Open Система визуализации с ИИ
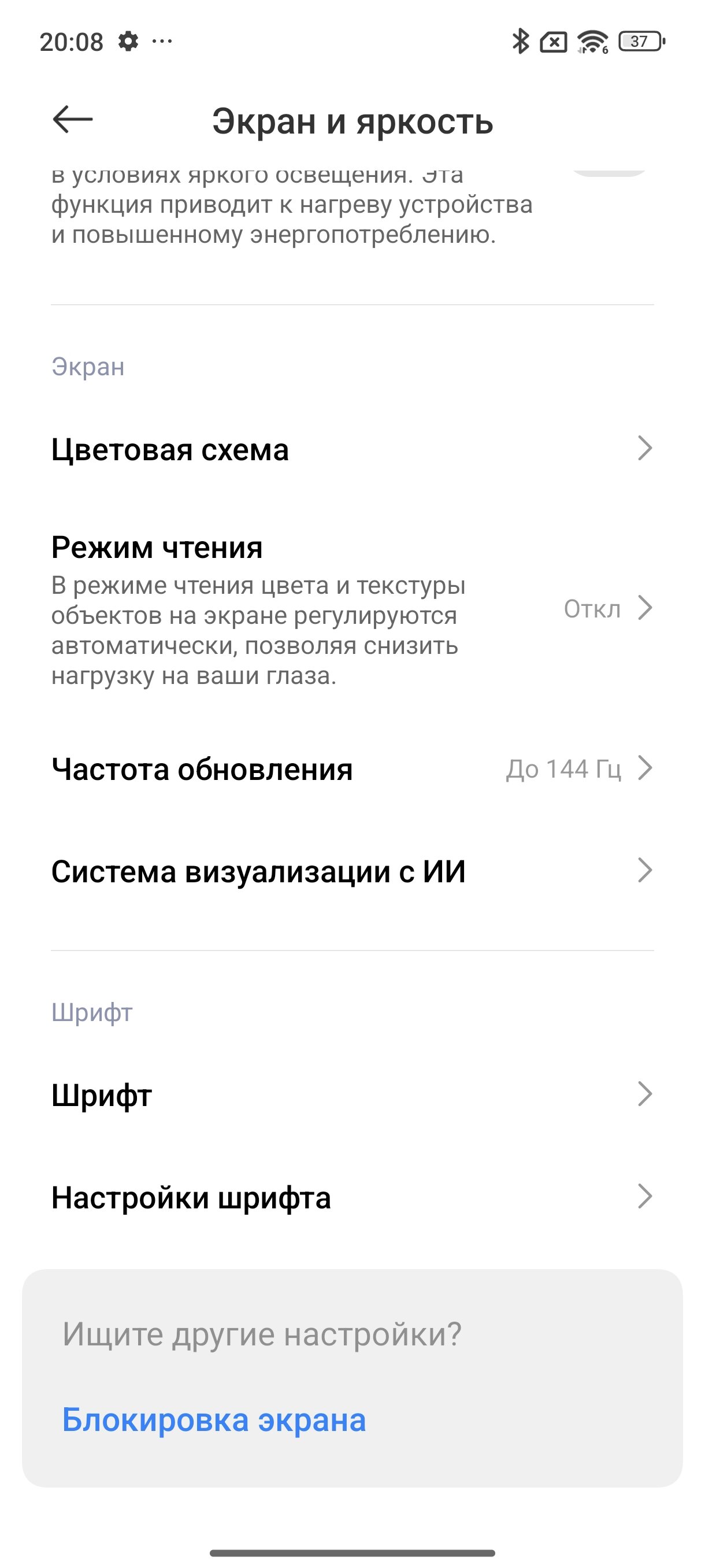The width and height of the screenshot is (705, 1568). coord(352,871)
